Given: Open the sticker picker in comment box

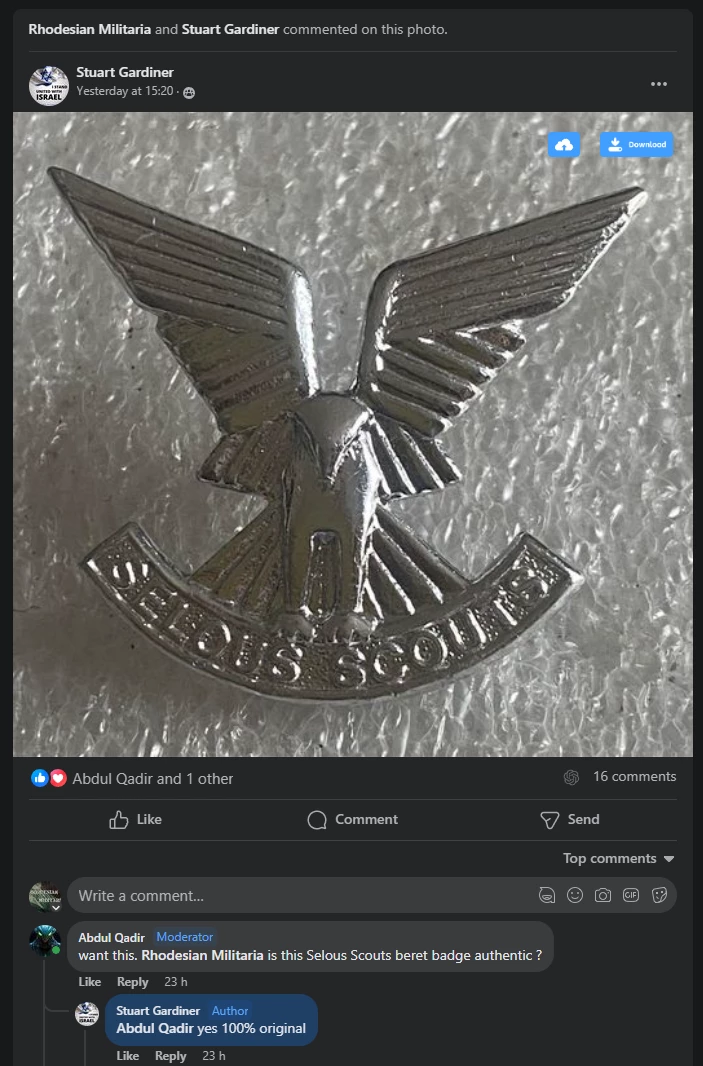Looking at the screenshot, I should pyautogui.click(x=659, y=896).
